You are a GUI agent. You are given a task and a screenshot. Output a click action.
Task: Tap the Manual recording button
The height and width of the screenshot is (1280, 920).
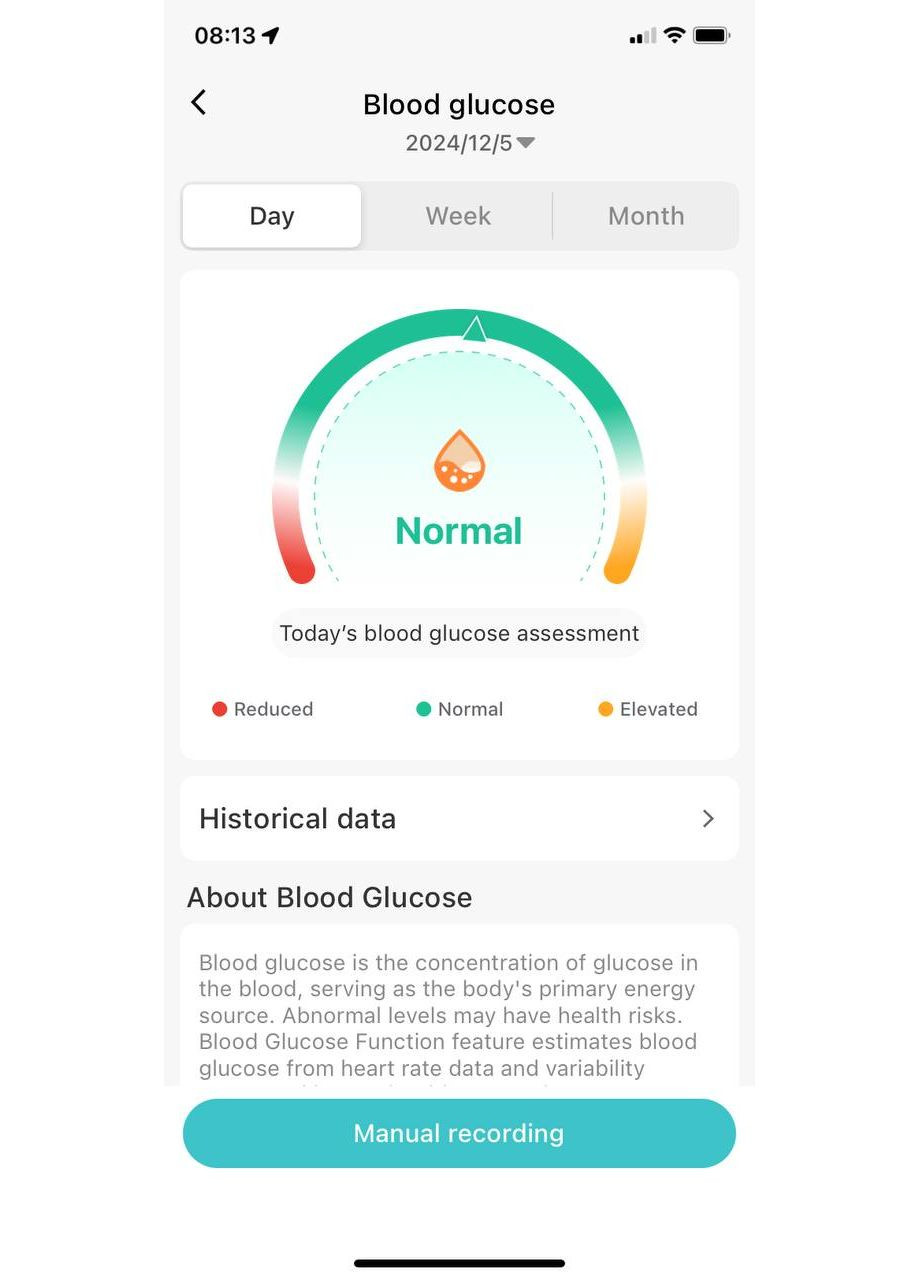459,1133
